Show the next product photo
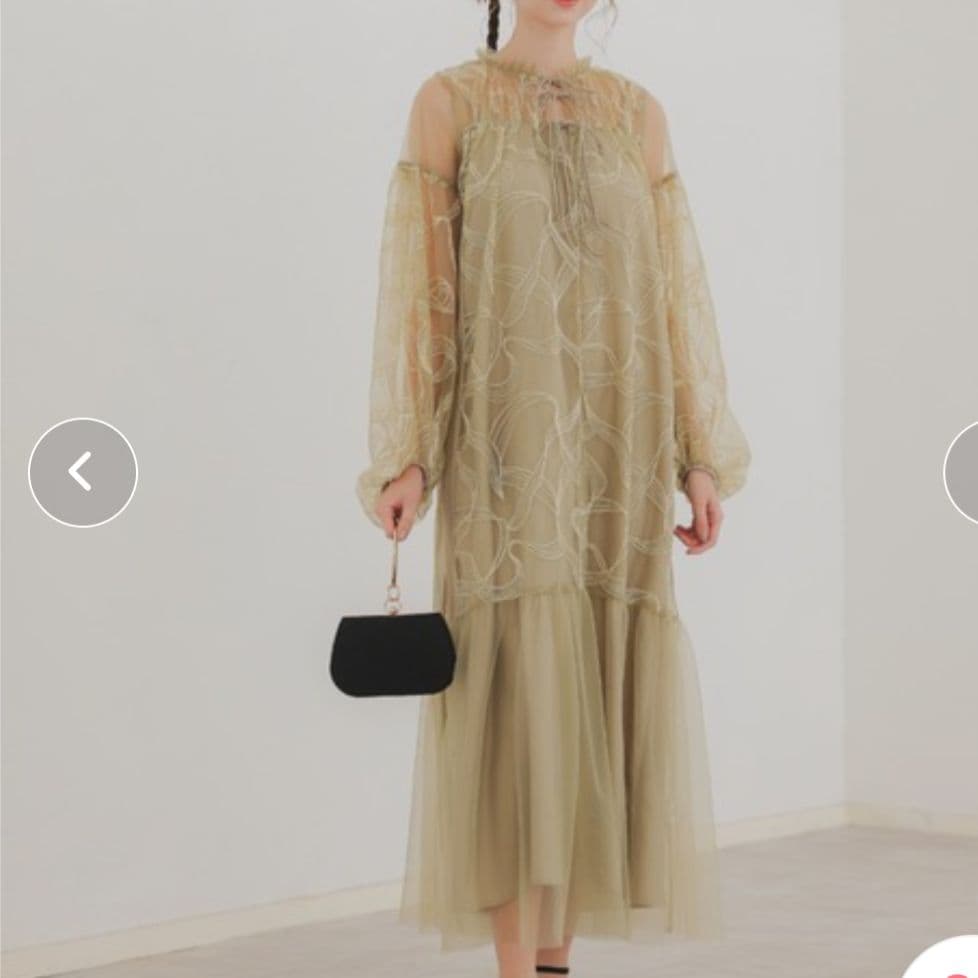978x978 pixels. coord(964,473)
